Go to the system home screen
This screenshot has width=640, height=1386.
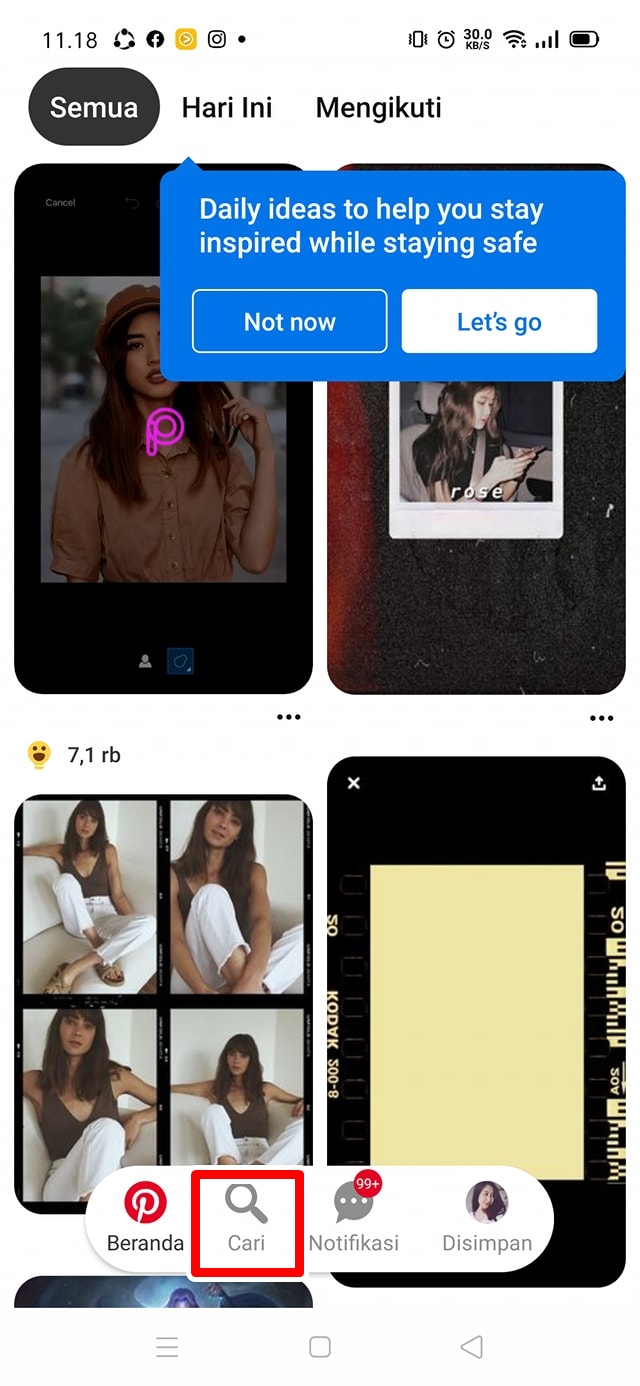click(x=320, y=1347)
